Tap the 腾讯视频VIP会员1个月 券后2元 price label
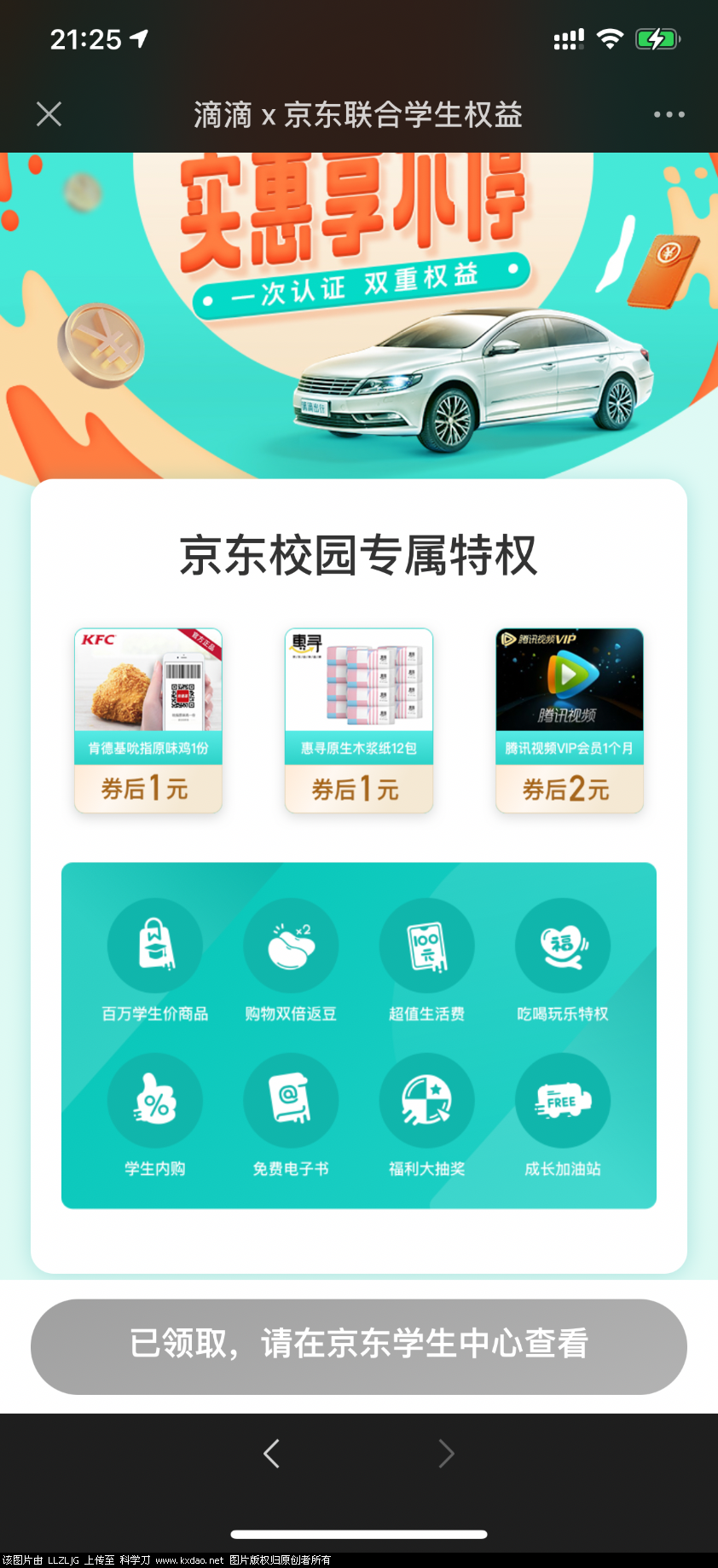718x1568 pixels. click(x=569, y=789)
